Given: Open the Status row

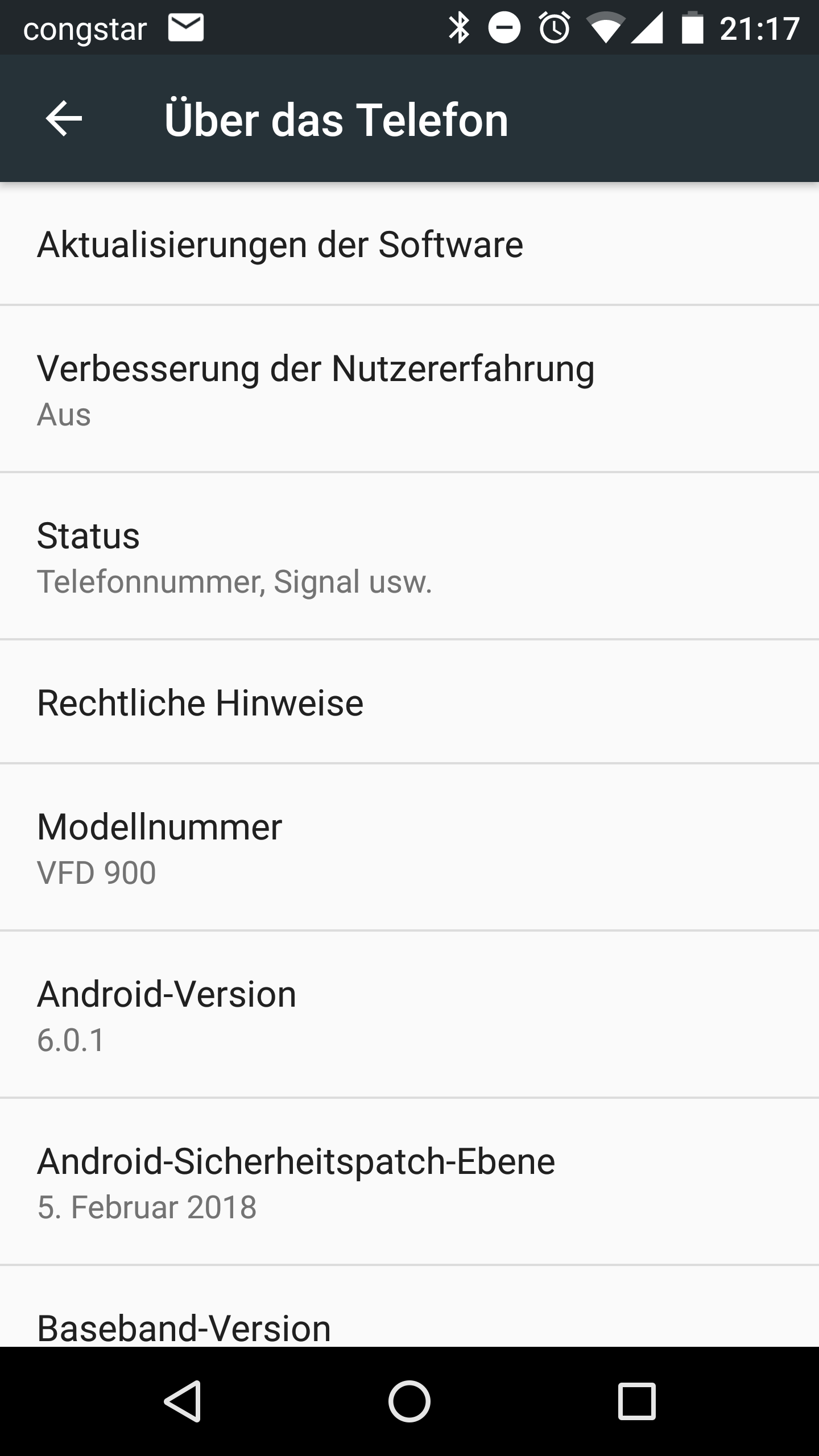Looking at the screenshot, I should click(409, 556).
